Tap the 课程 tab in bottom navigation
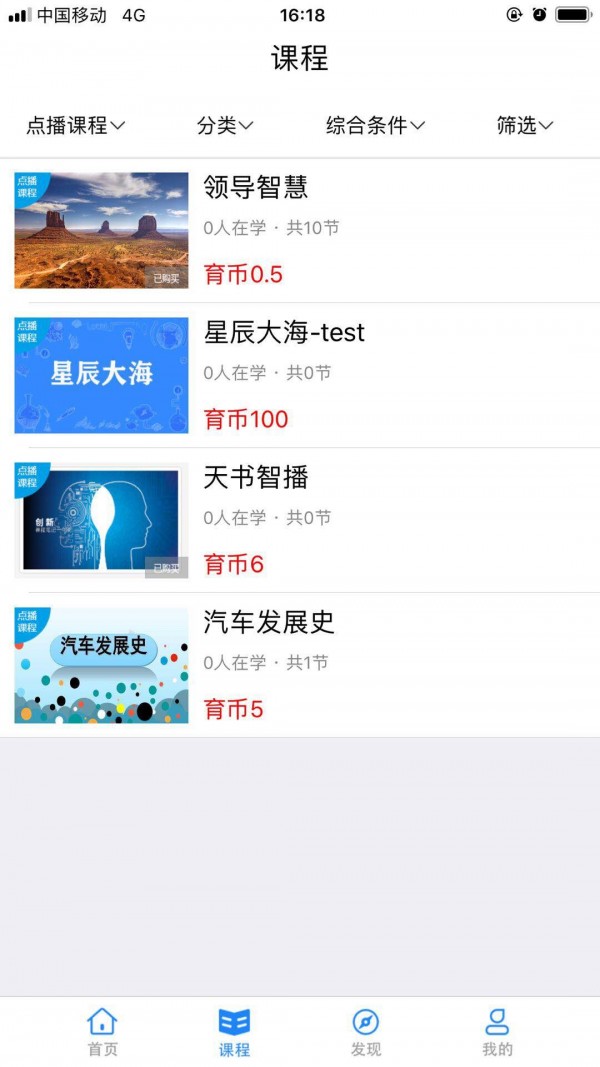The height and width of the screenshot is (1067, 600). (234, 1032)
